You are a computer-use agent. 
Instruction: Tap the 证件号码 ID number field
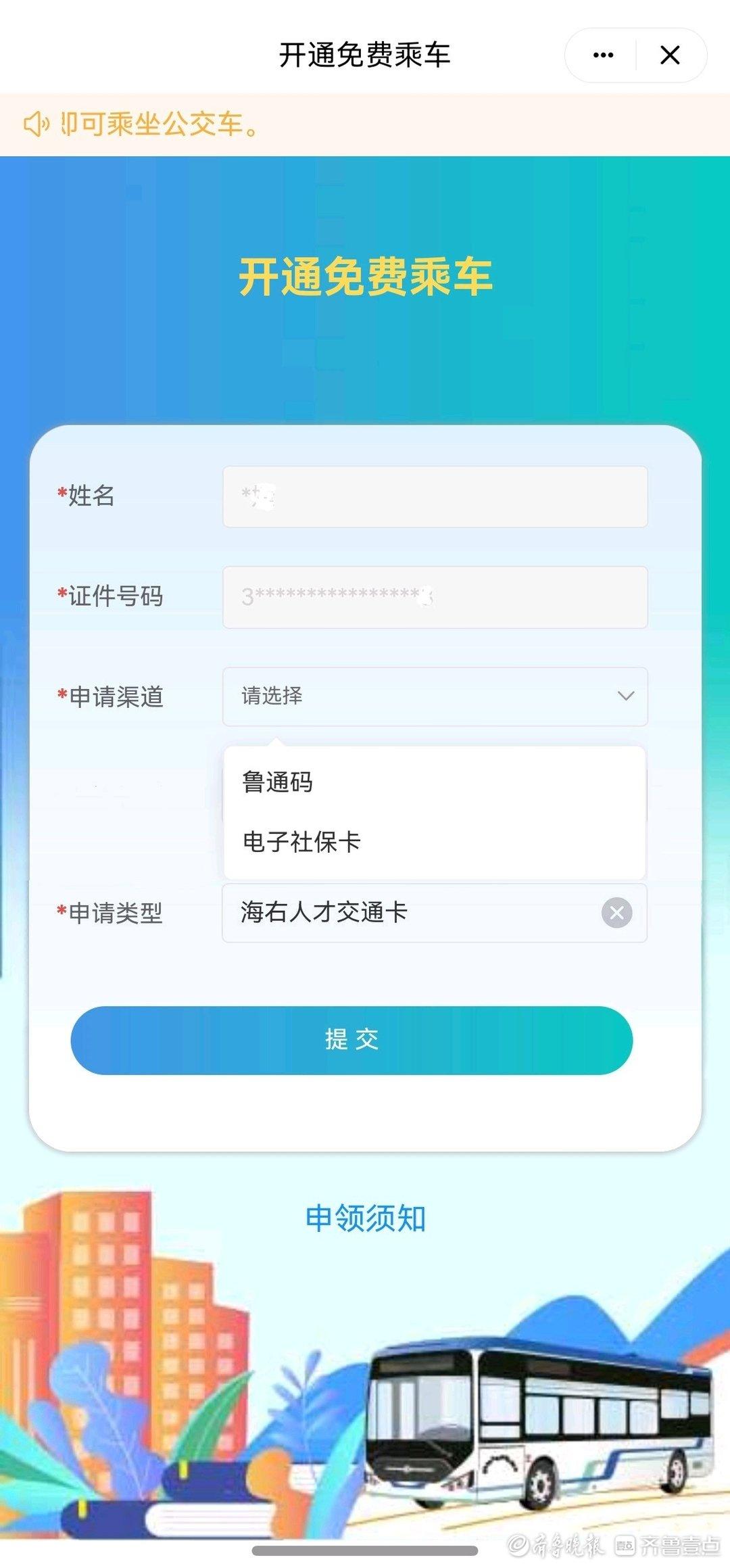[x=435, y=597]
